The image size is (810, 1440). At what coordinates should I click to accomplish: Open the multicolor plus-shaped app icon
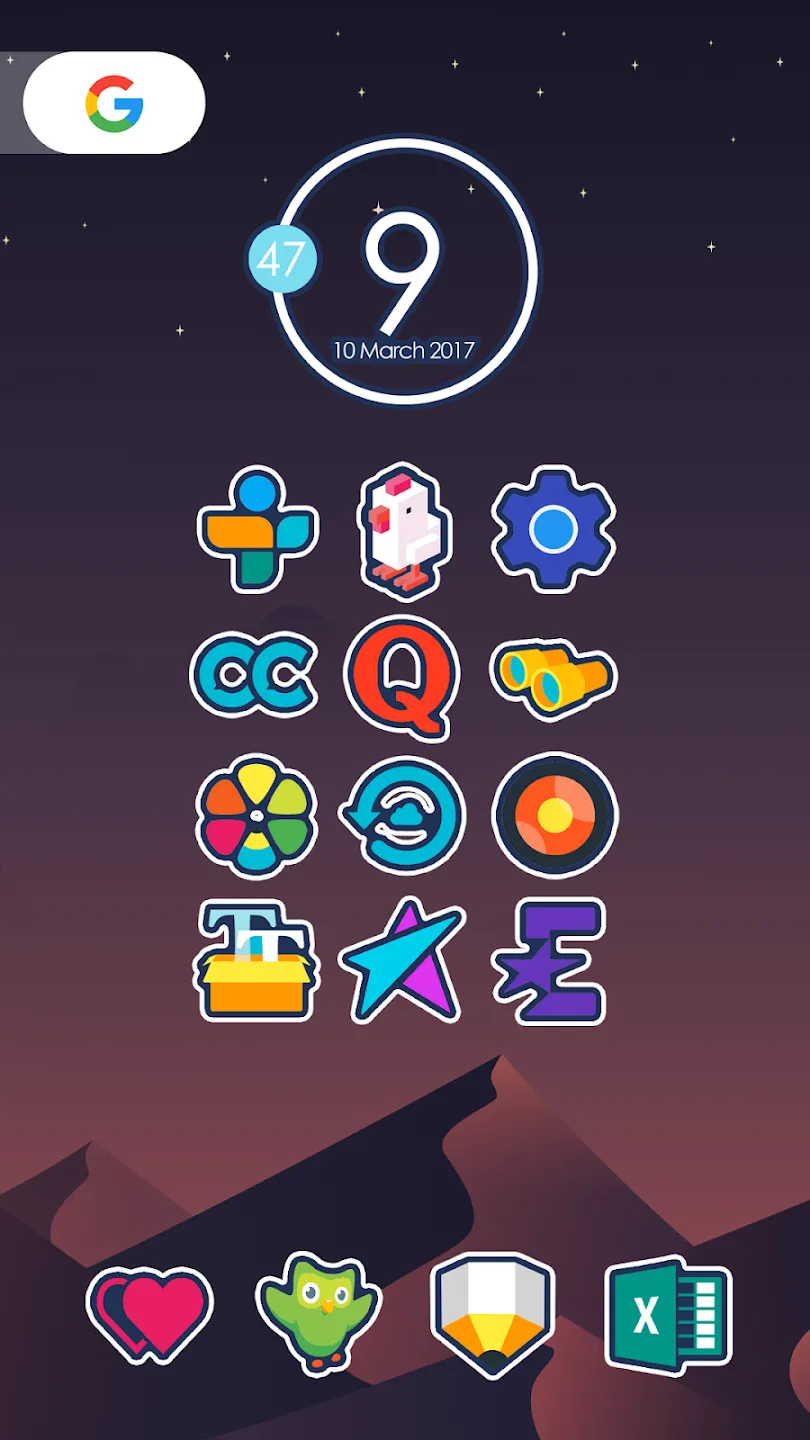(x=257, y=529)
